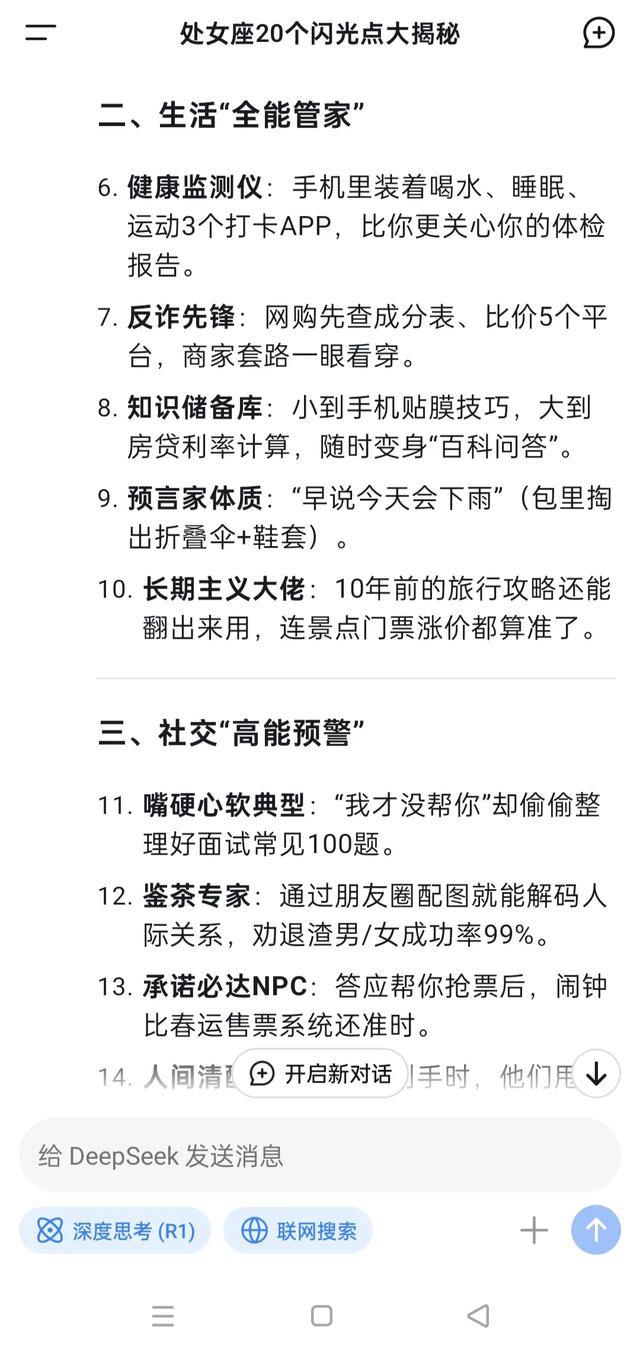Open recent apps from the navigation bar
Viewport: 640px width, 1355px height.
click(163, 1315)
